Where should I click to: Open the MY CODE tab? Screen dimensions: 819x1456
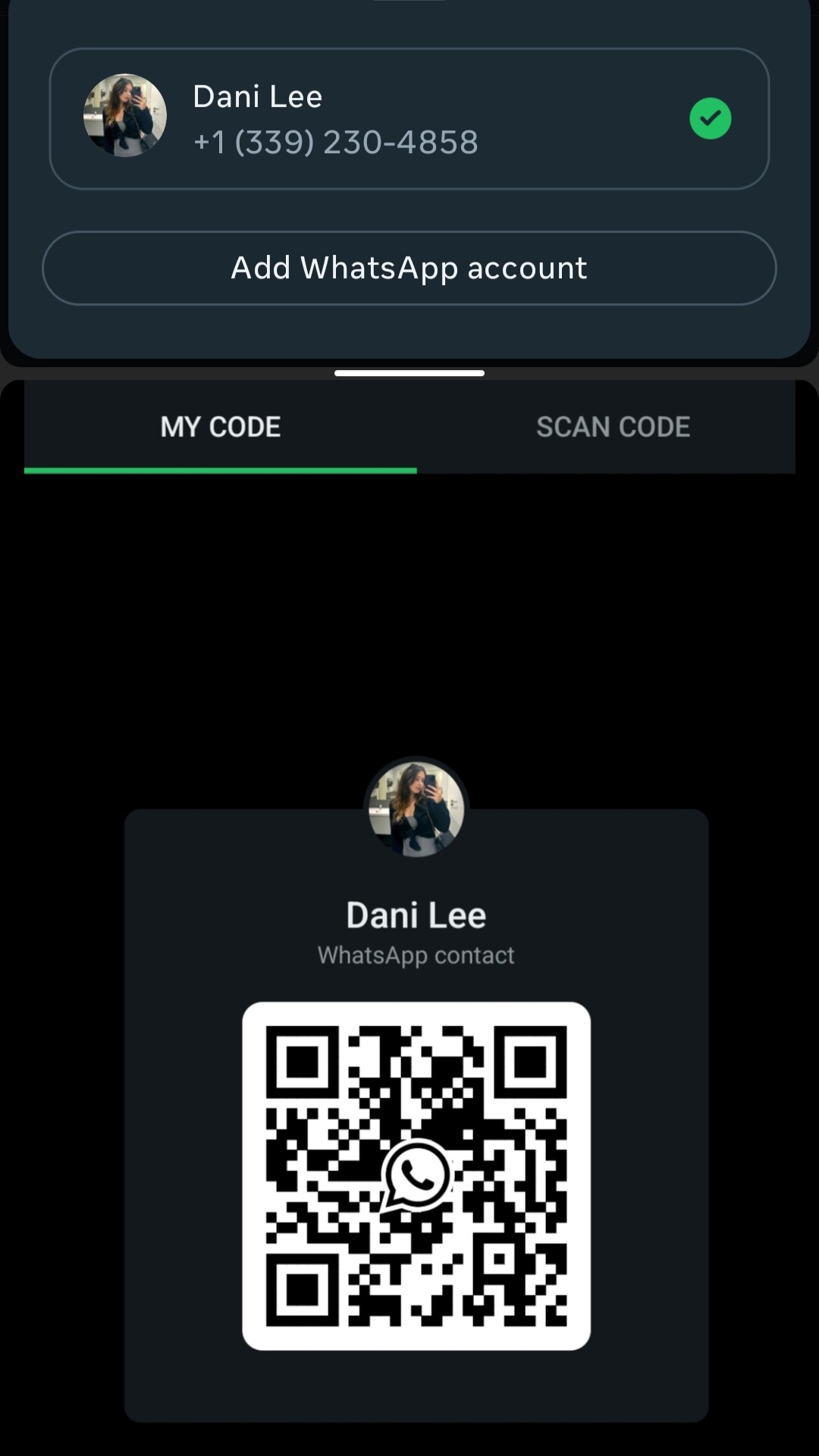221,427
